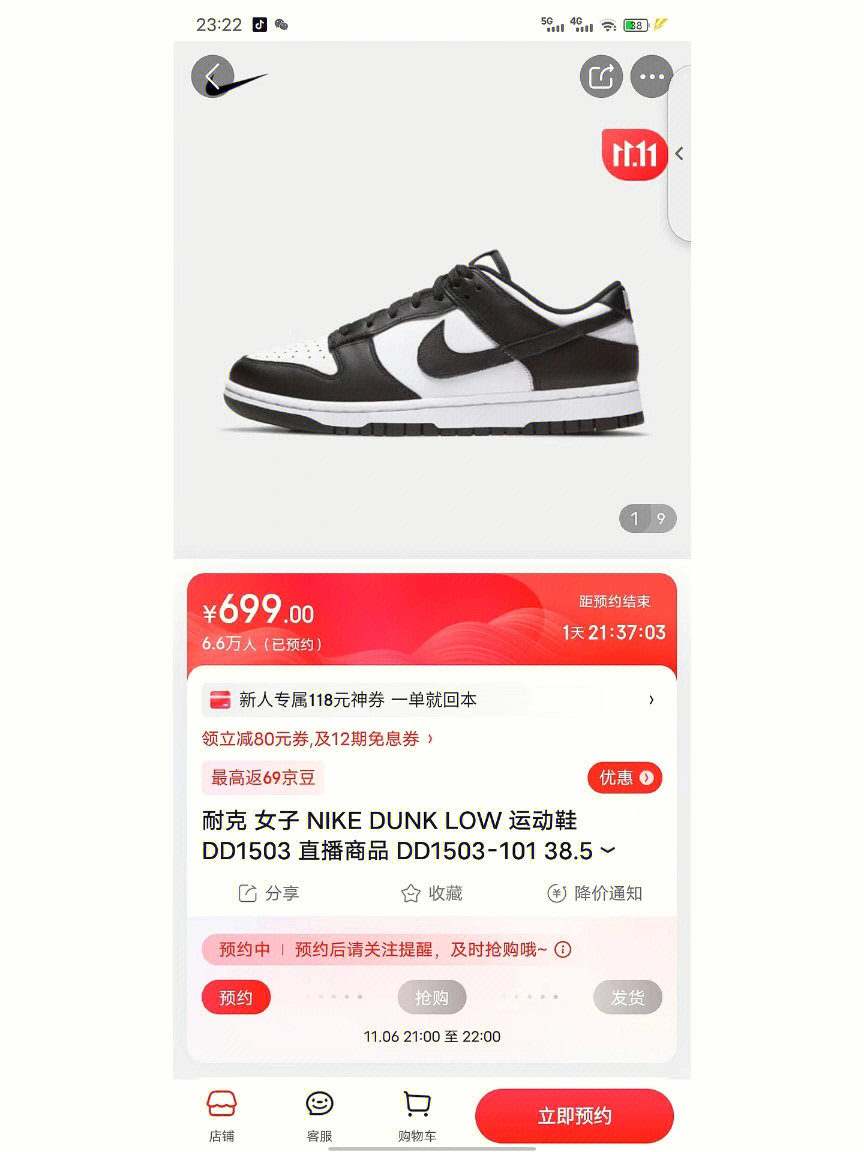The height and width of the screenshot is (1152, 864).
Task: Tap the 最高返69京豆 reward tag
Action: [x=263, y=778]
